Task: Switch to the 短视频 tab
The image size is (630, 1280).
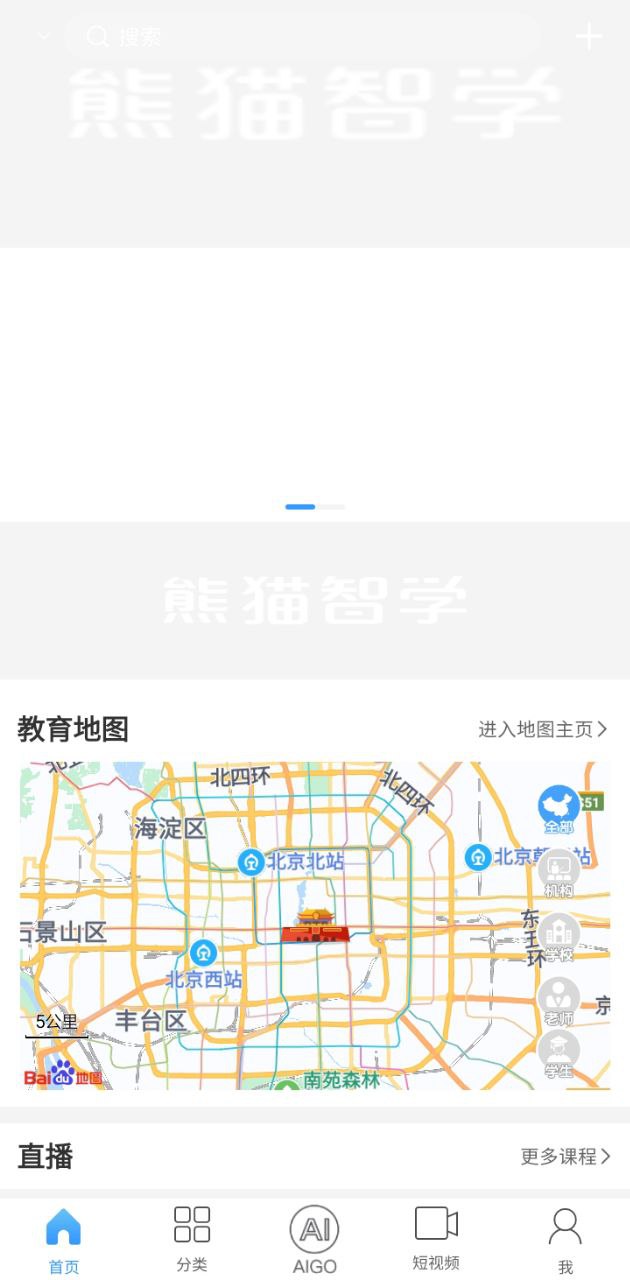Action: click(436, 1238)
